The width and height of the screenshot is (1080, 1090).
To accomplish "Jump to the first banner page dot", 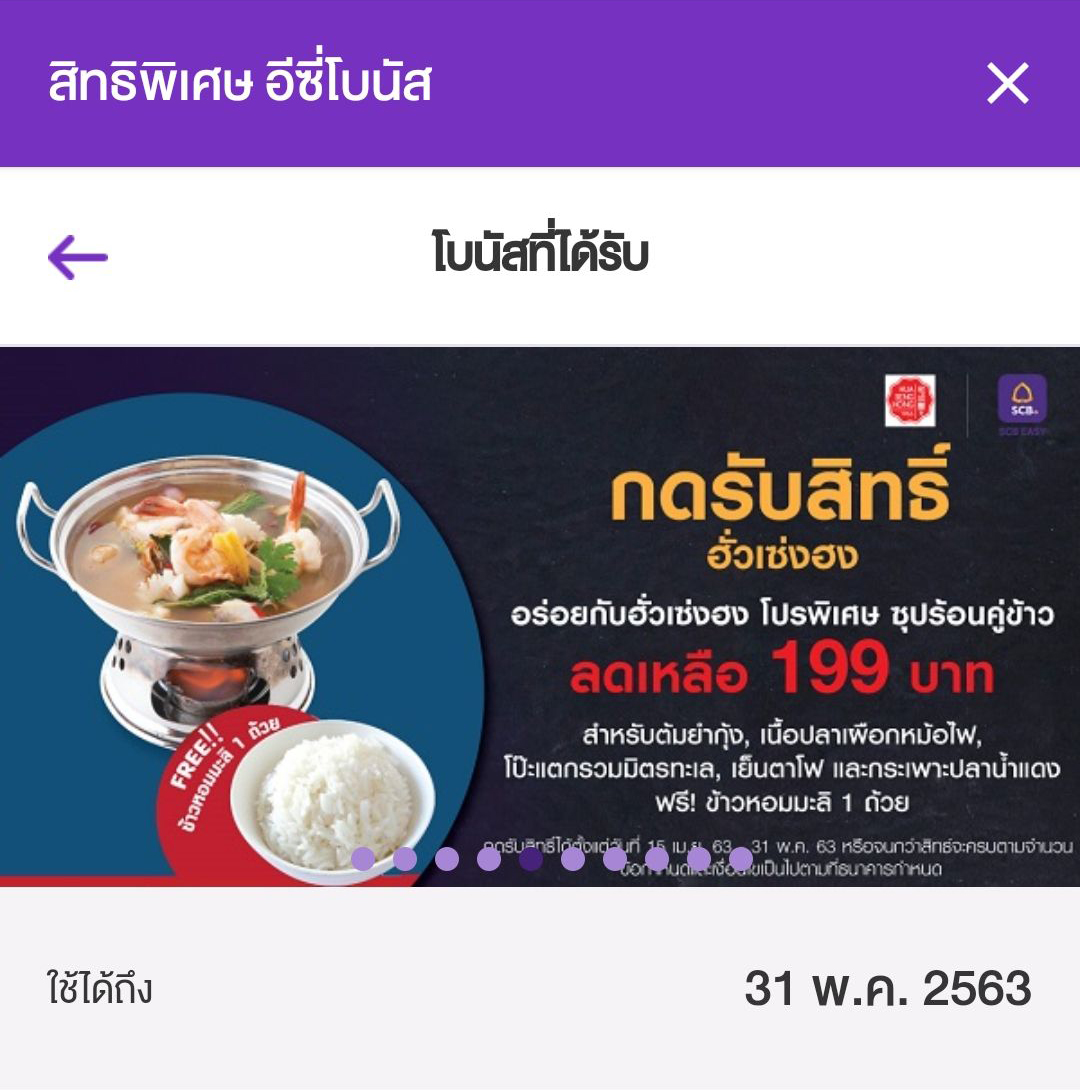I will (363, 858).
